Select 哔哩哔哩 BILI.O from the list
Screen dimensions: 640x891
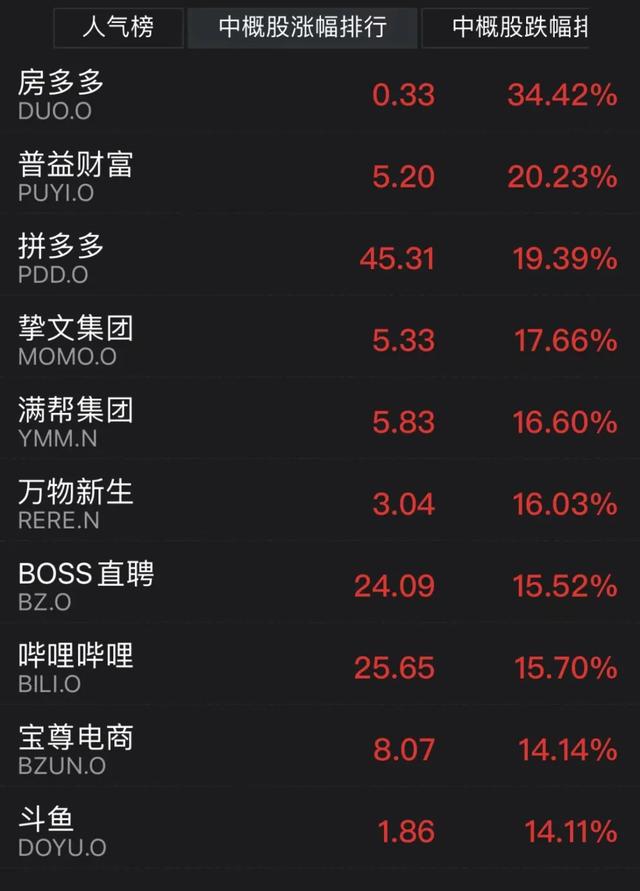[x=318, y=668]
